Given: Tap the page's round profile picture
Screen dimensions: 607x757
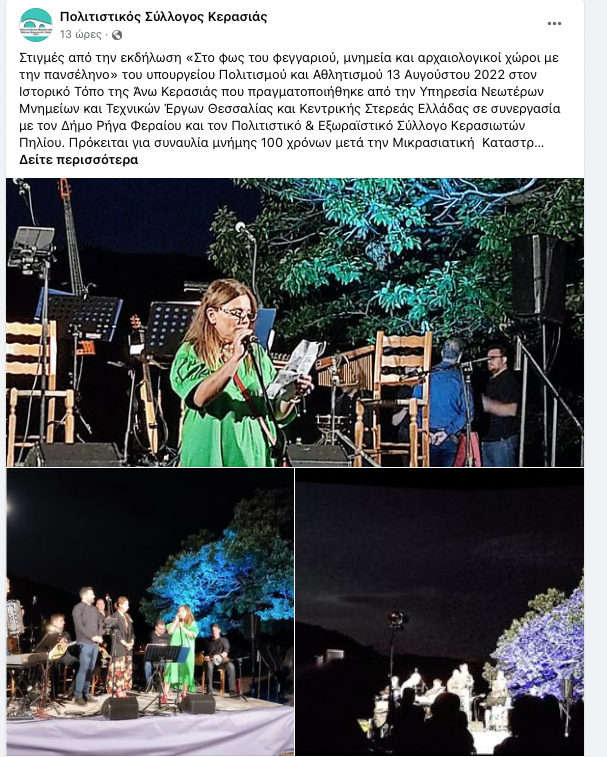Looking at the screenshot, I should [x=36, y=24].
